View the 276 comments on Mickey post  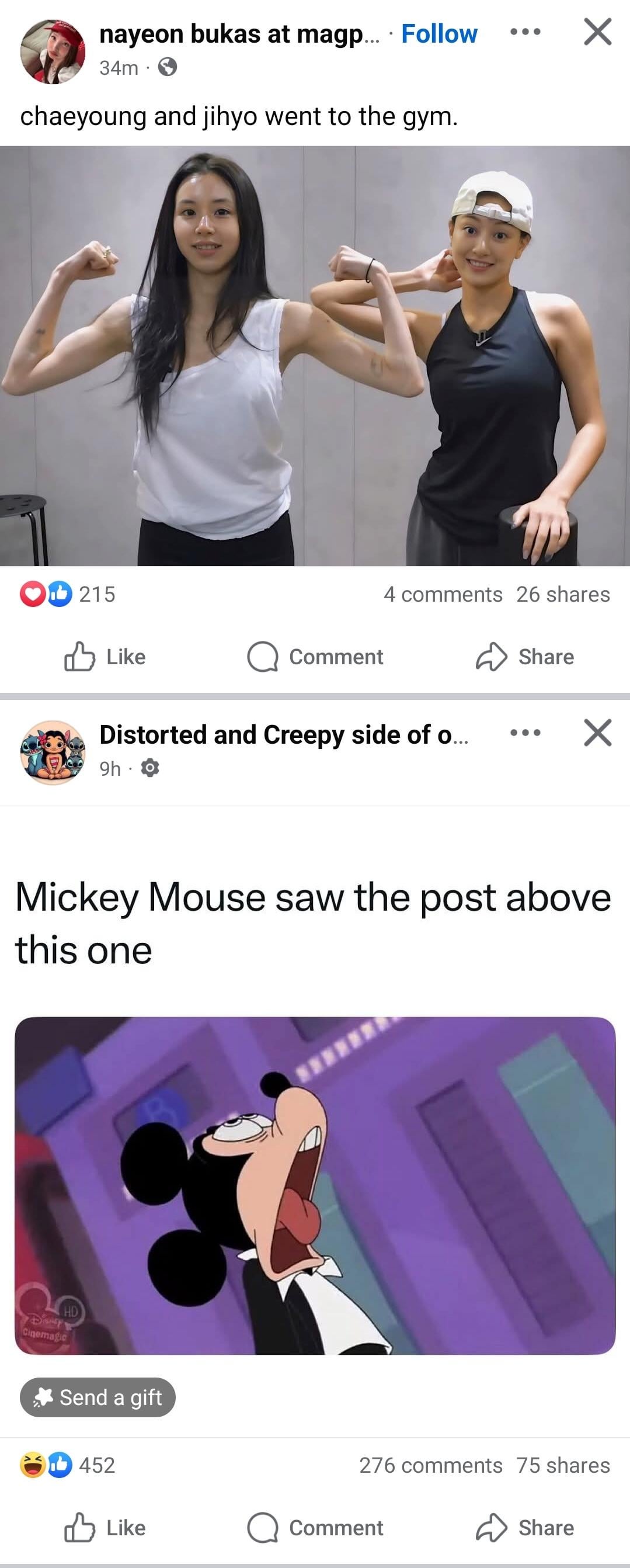click(430, 1465)
